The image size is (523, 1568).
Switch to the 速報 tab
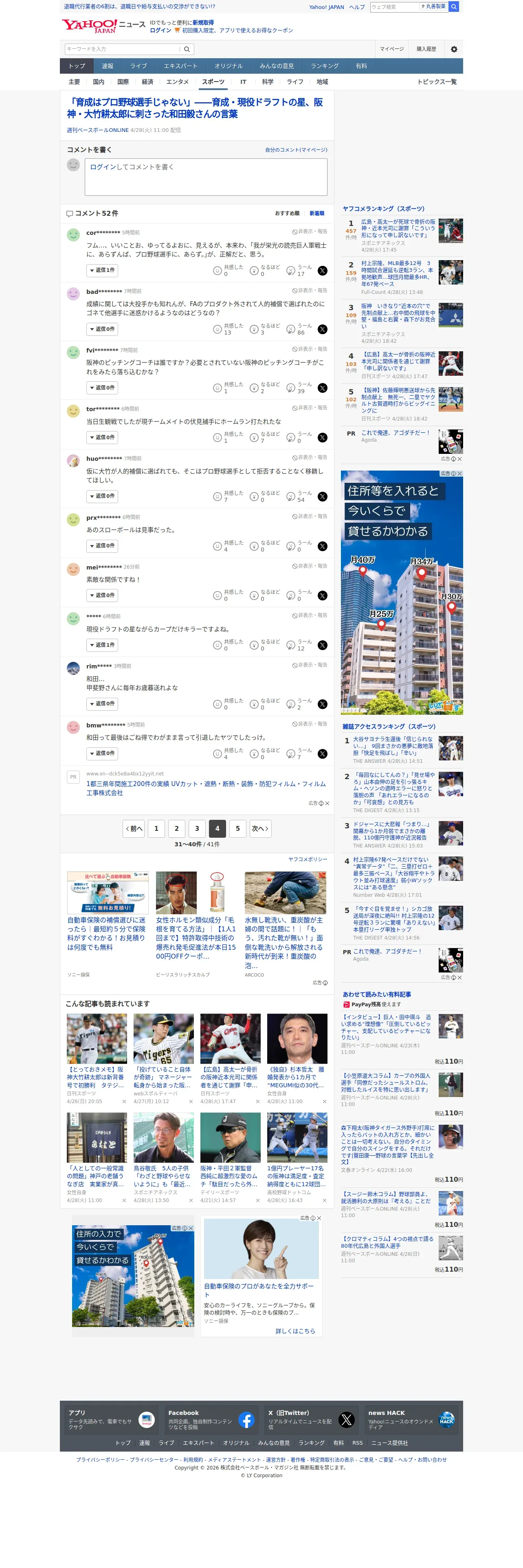point(107,66)
